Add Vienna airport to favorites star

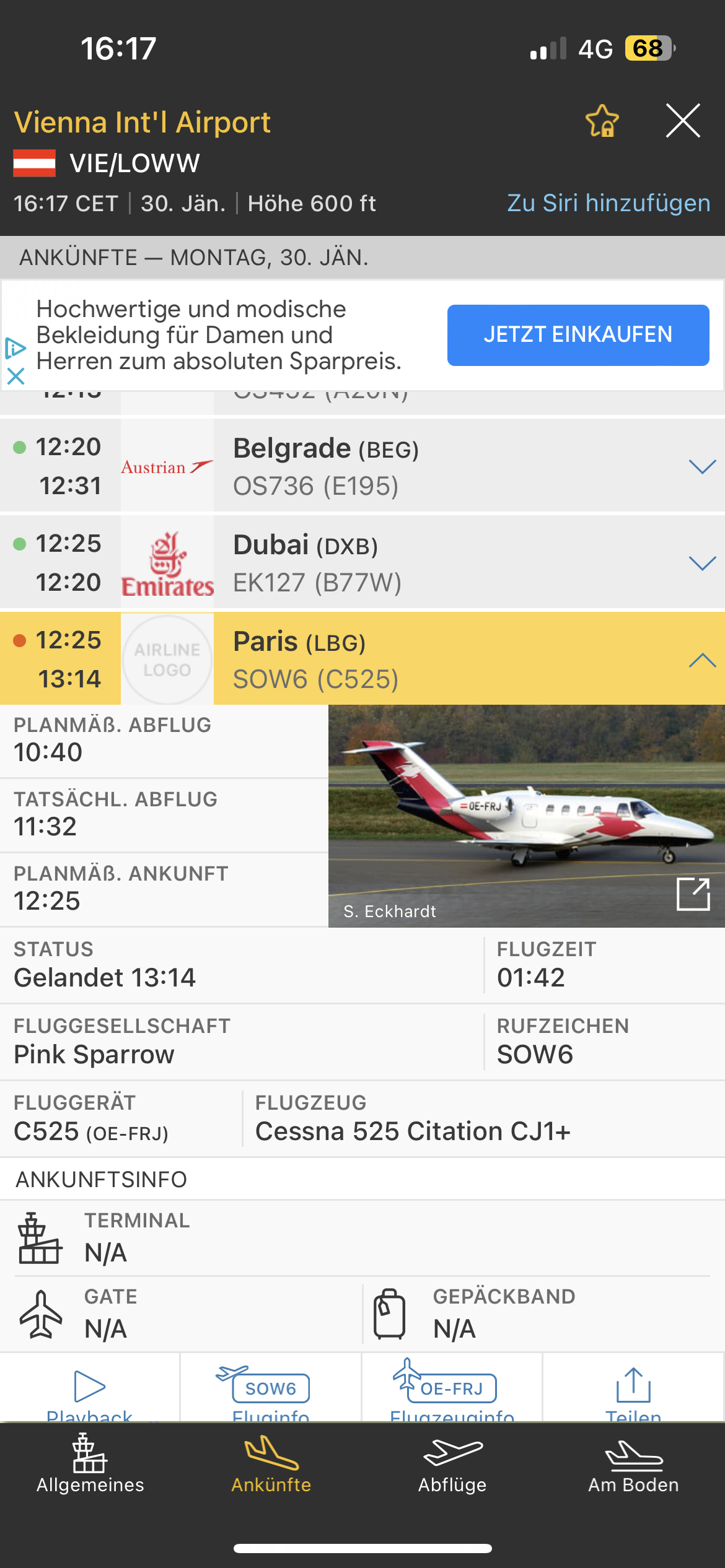602,120
